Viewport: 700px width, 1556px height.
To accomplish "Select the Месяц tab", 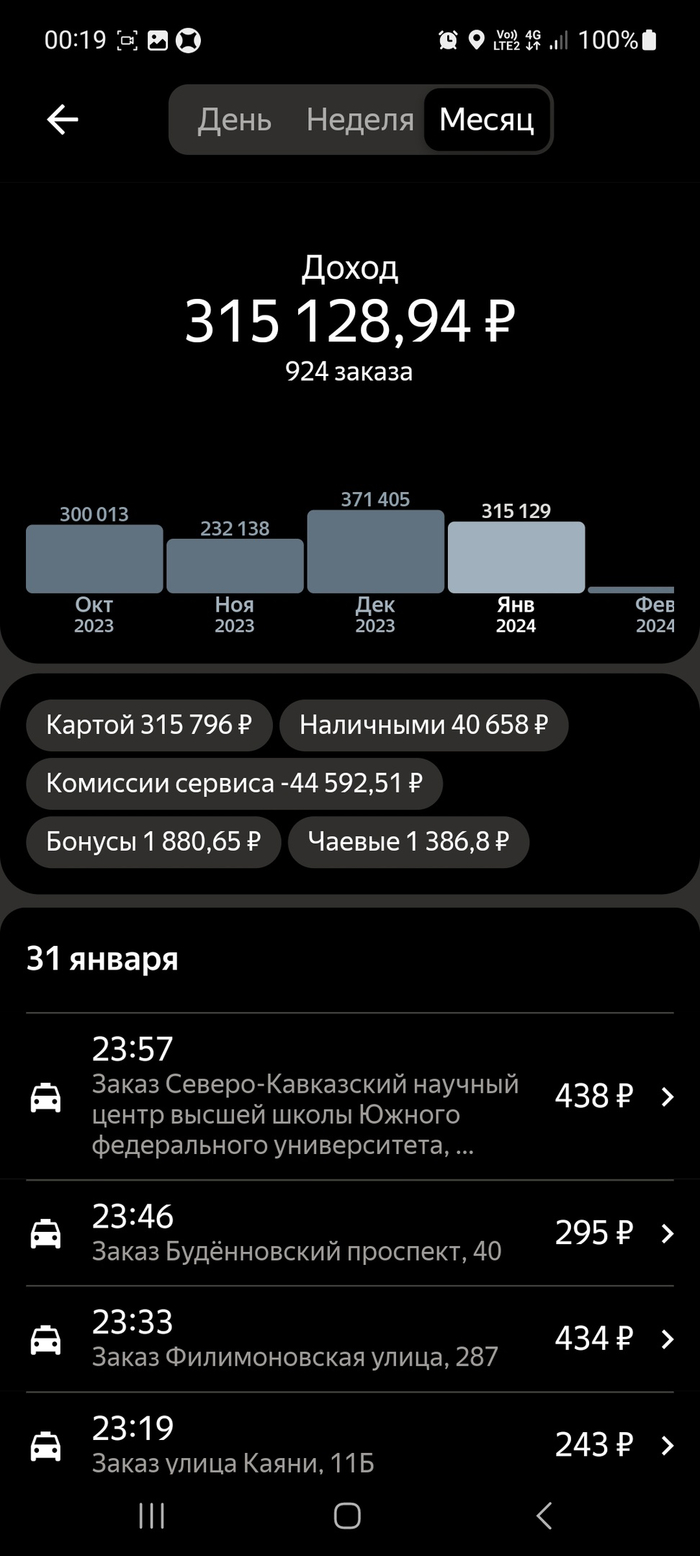I will pyautogui.click(x=487, y=120).
